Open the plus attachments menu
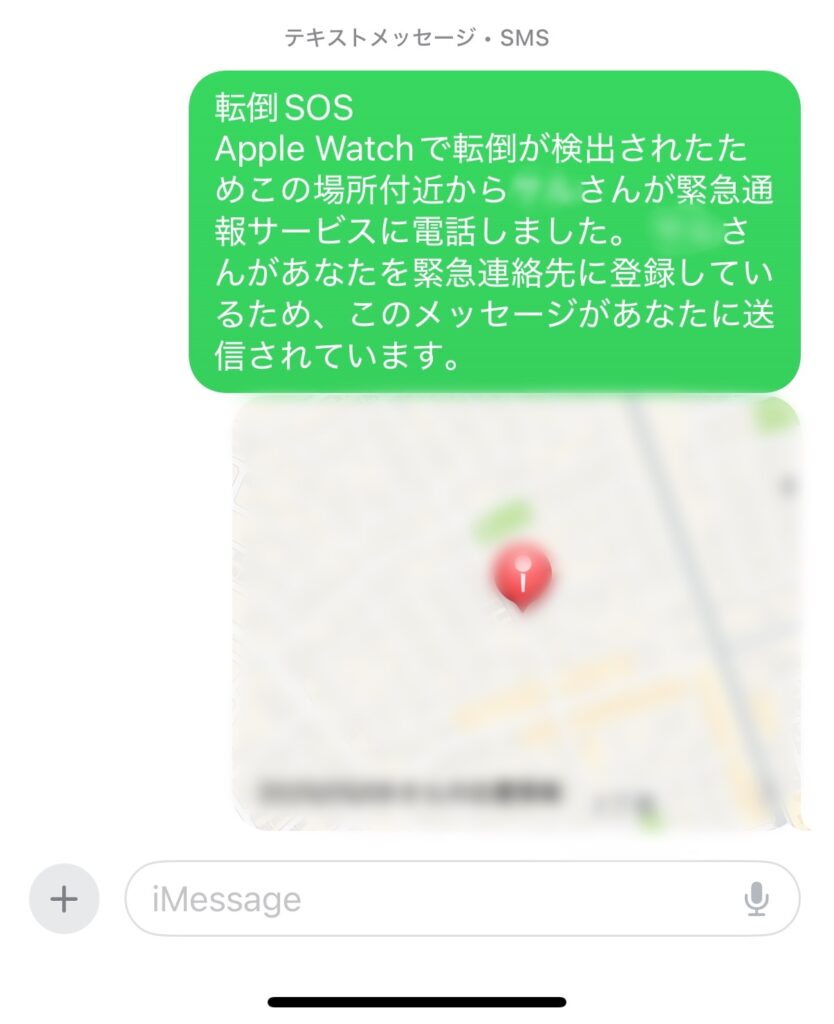834x1024 pixels. click(x=64, y=898)
